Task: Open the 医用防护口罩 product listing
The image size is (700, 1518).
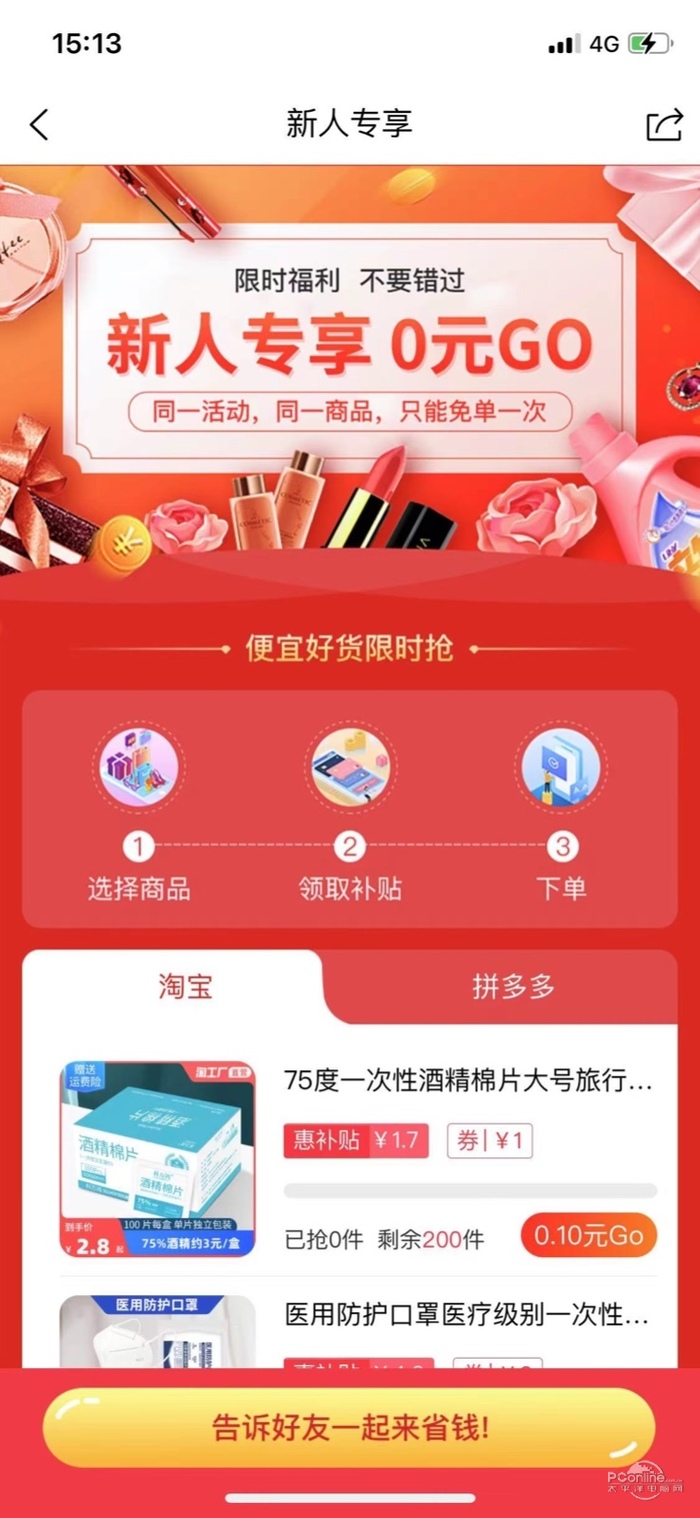Action: [468, 1315]
